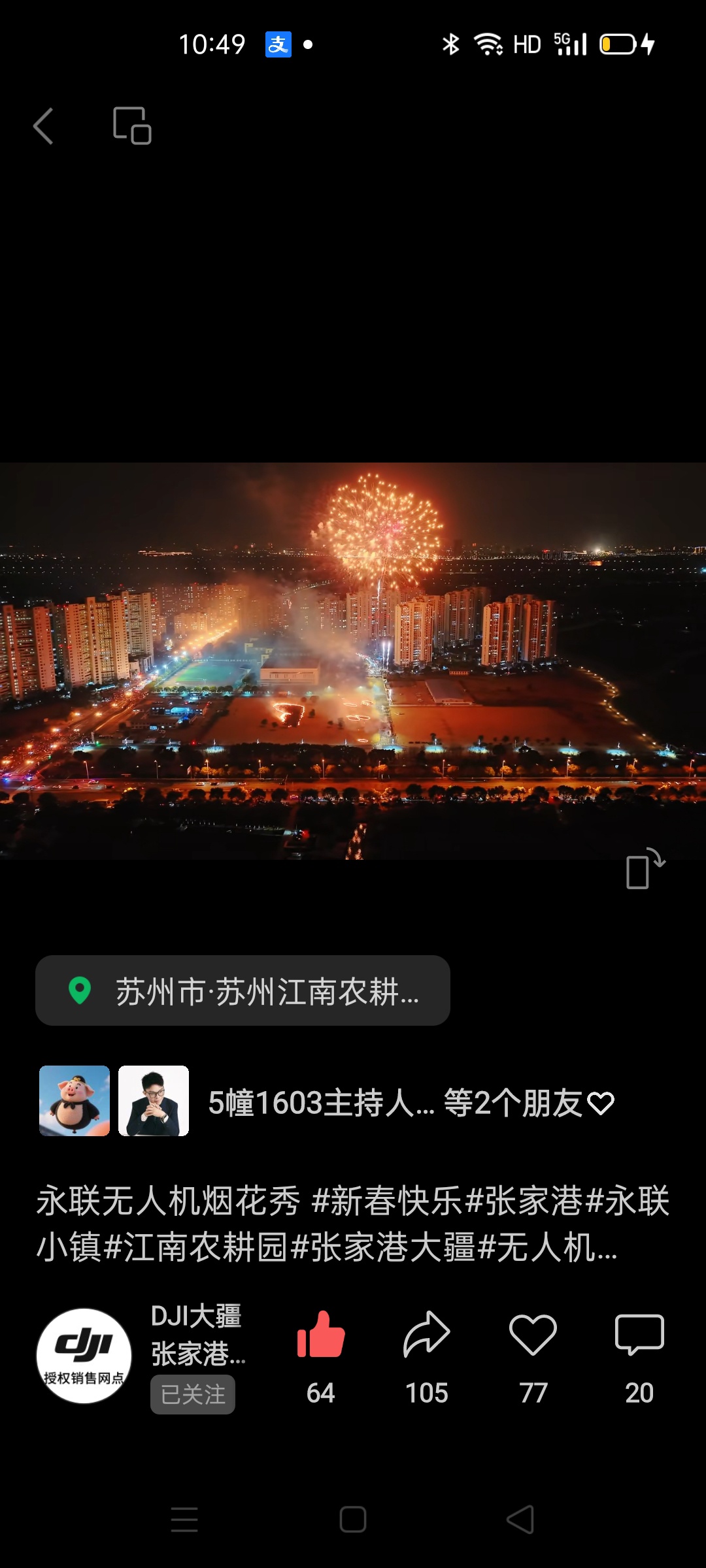Play or pause the fireworks video
Viewport: 706px width, 1568px height.
point(353,660)
